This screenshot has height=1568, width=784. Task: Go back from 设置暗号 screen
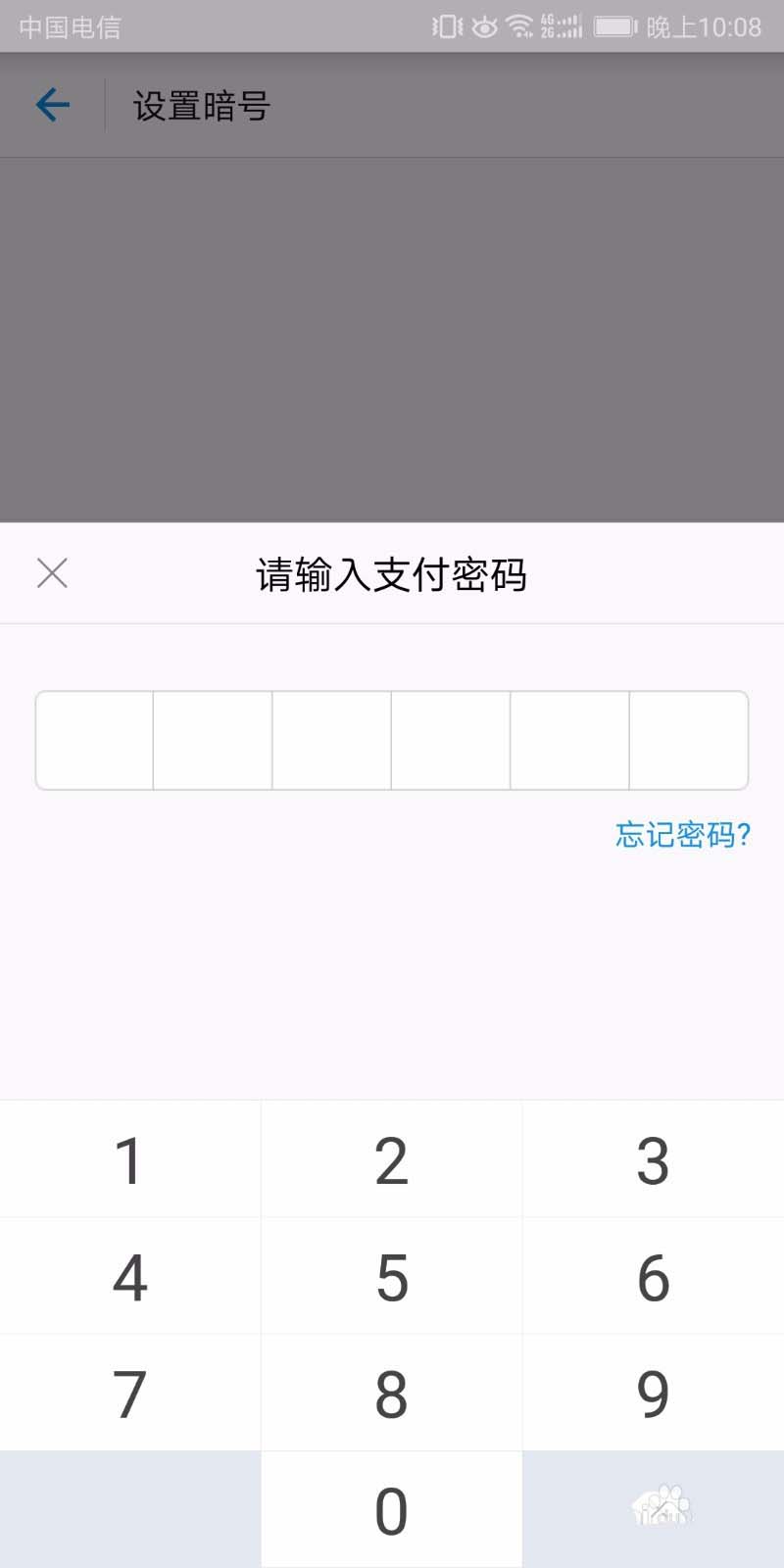pyautogui.click(x=53, y=105)
